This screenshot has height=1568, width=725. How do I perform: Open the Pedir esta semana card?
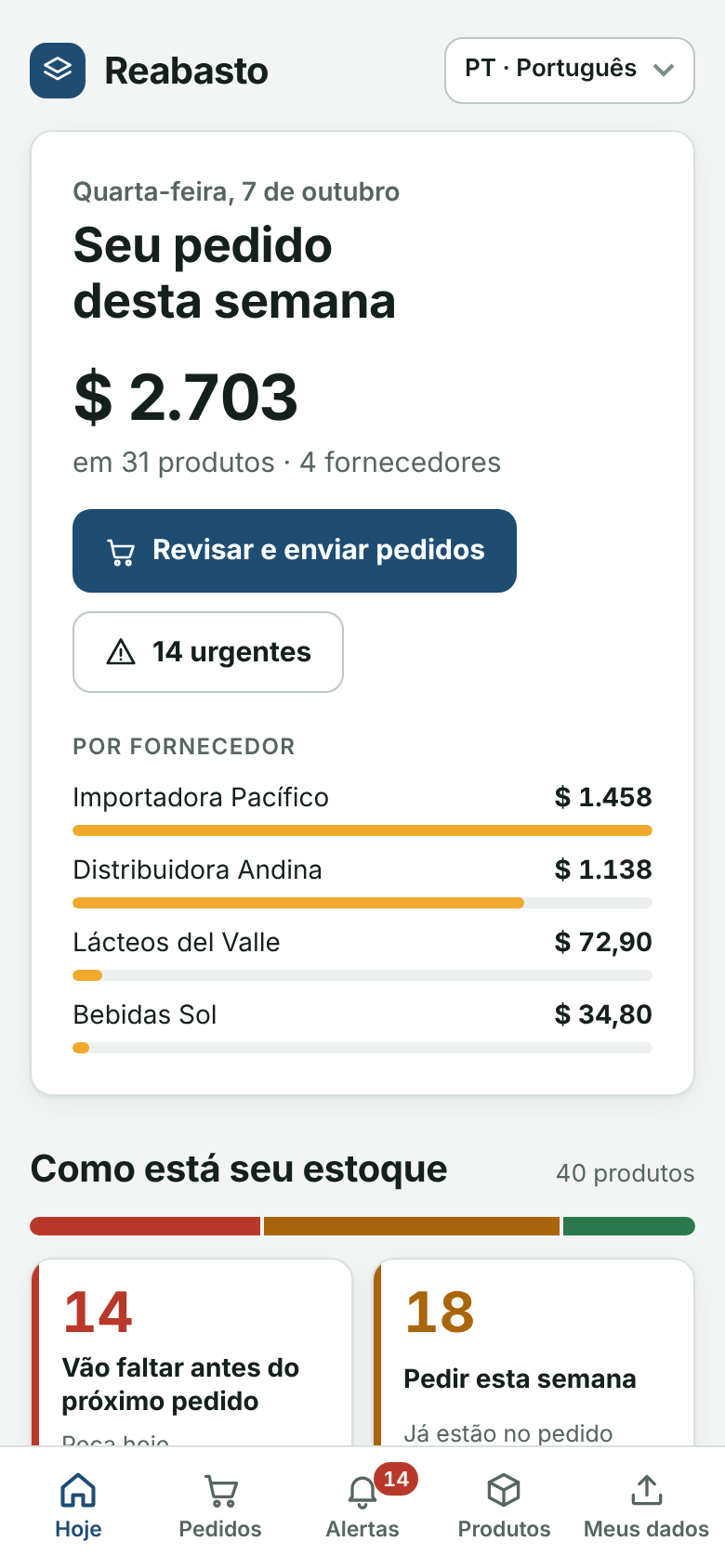point(534,1352)
